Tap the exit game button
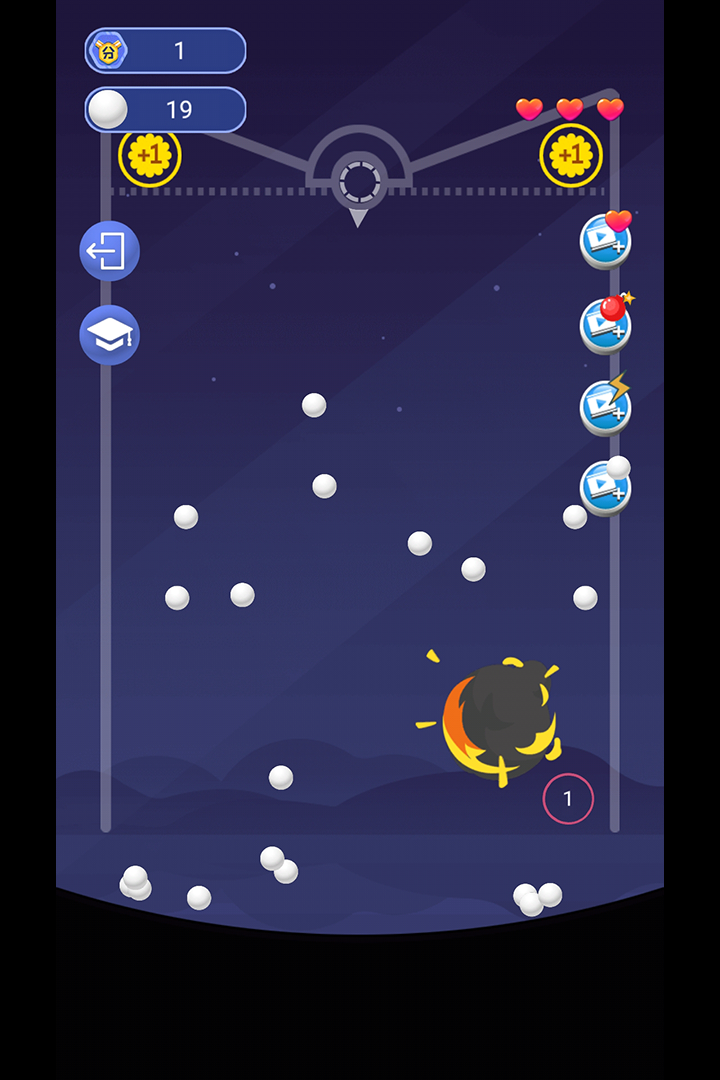This screenshot has width=720, height=1080. coord(109,251)
